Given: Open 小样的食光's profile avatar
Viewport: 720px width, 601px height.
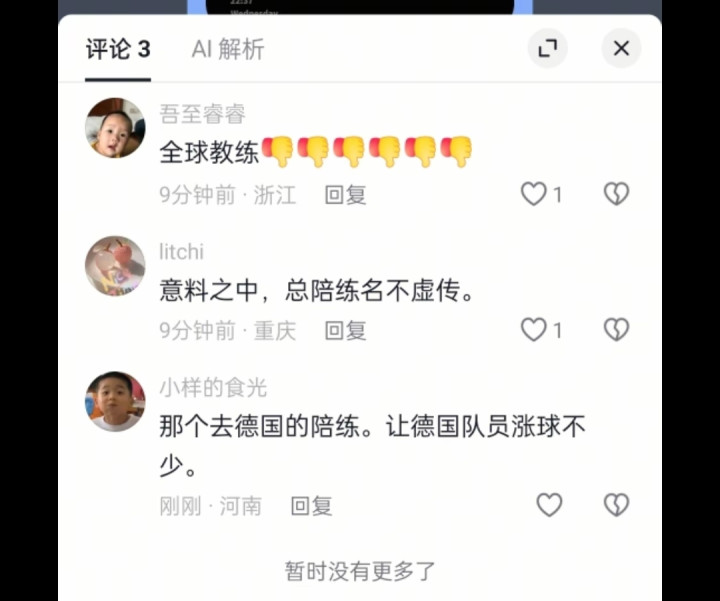Looking at the screenshot, I should (116, 402).
